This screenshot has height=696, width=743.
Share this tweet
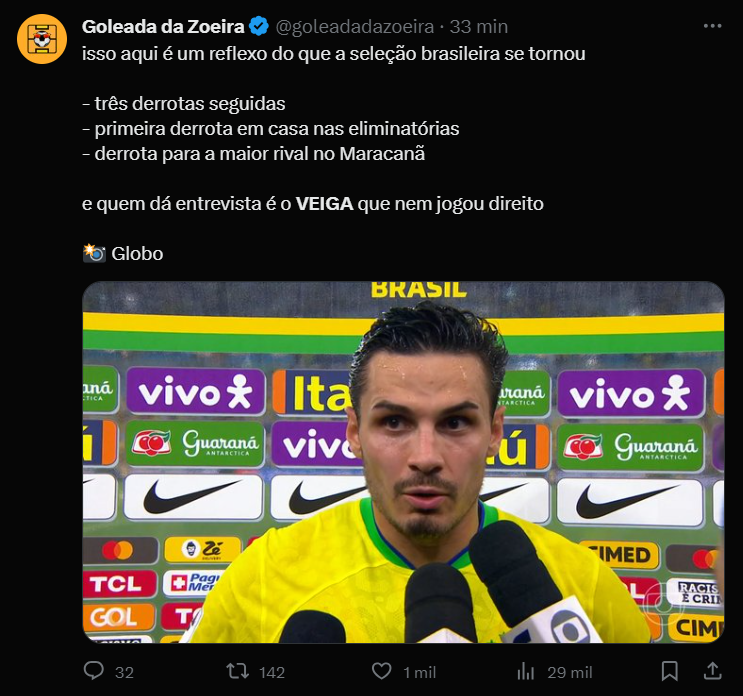coord(712,671)
